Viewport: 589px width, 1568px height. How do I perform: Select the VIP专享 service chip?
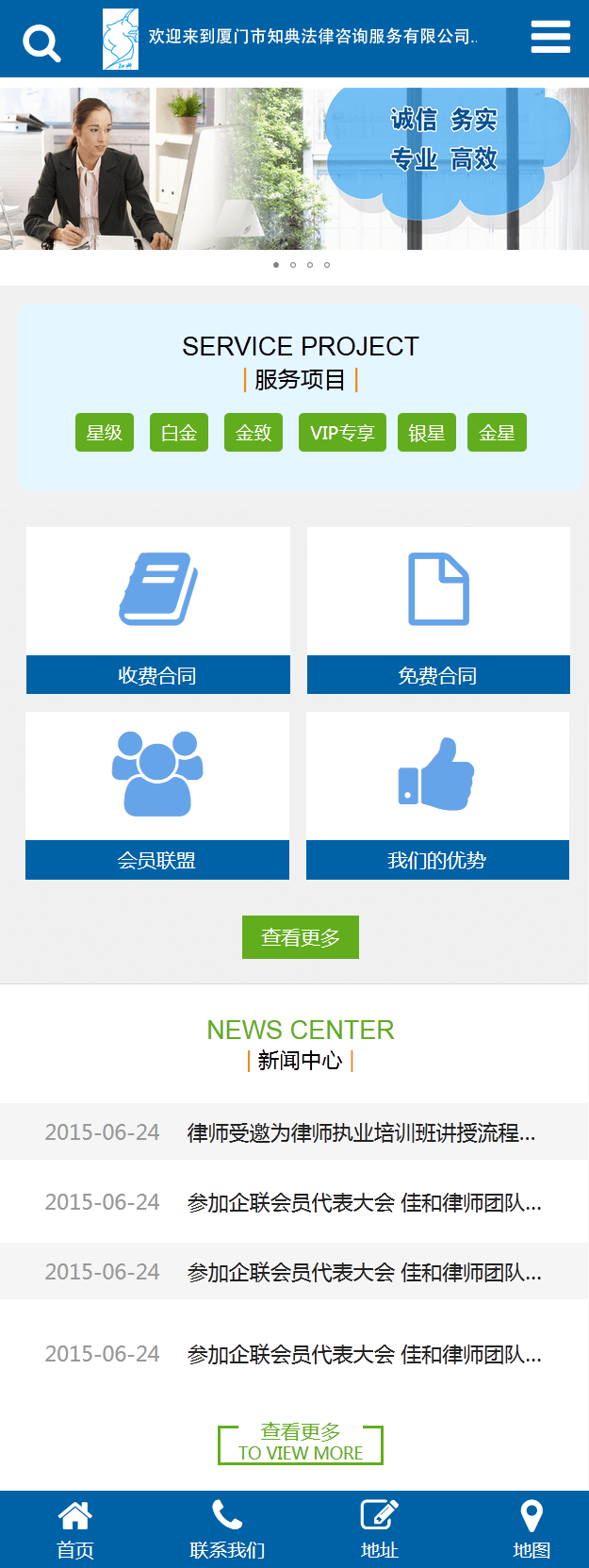(342, 433)
